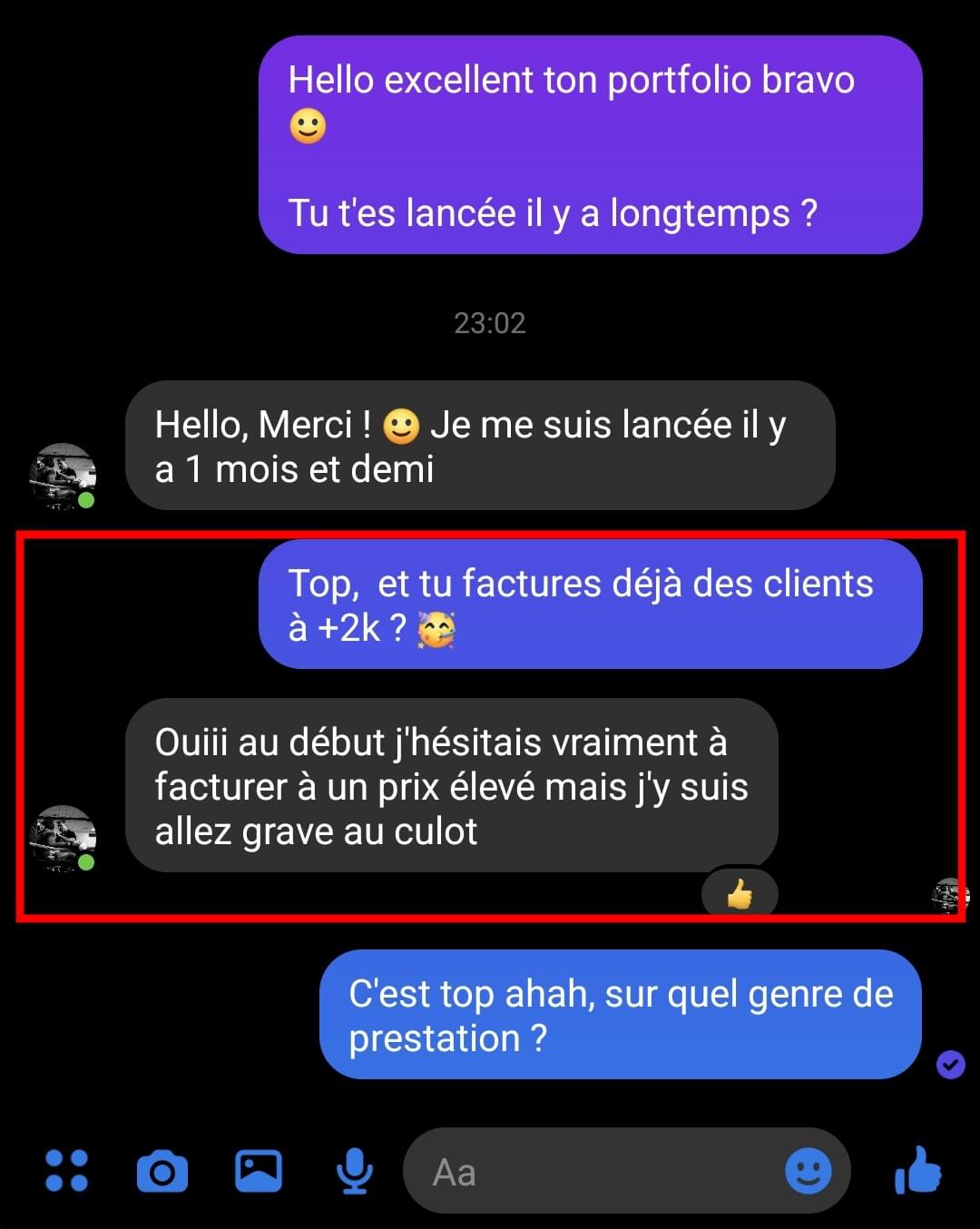Open the camera to take a photo
The height and width of the screenshot is (1229, 980).
tap(162, 1172)
